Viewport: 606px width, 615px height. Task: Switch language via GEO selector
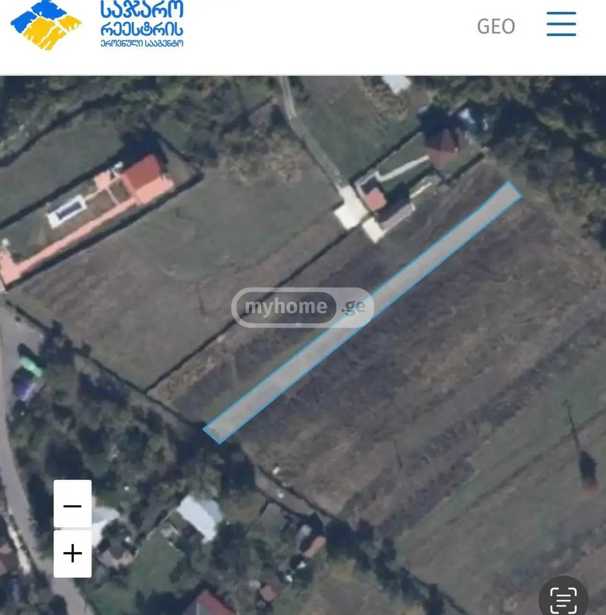pos(496,26)
